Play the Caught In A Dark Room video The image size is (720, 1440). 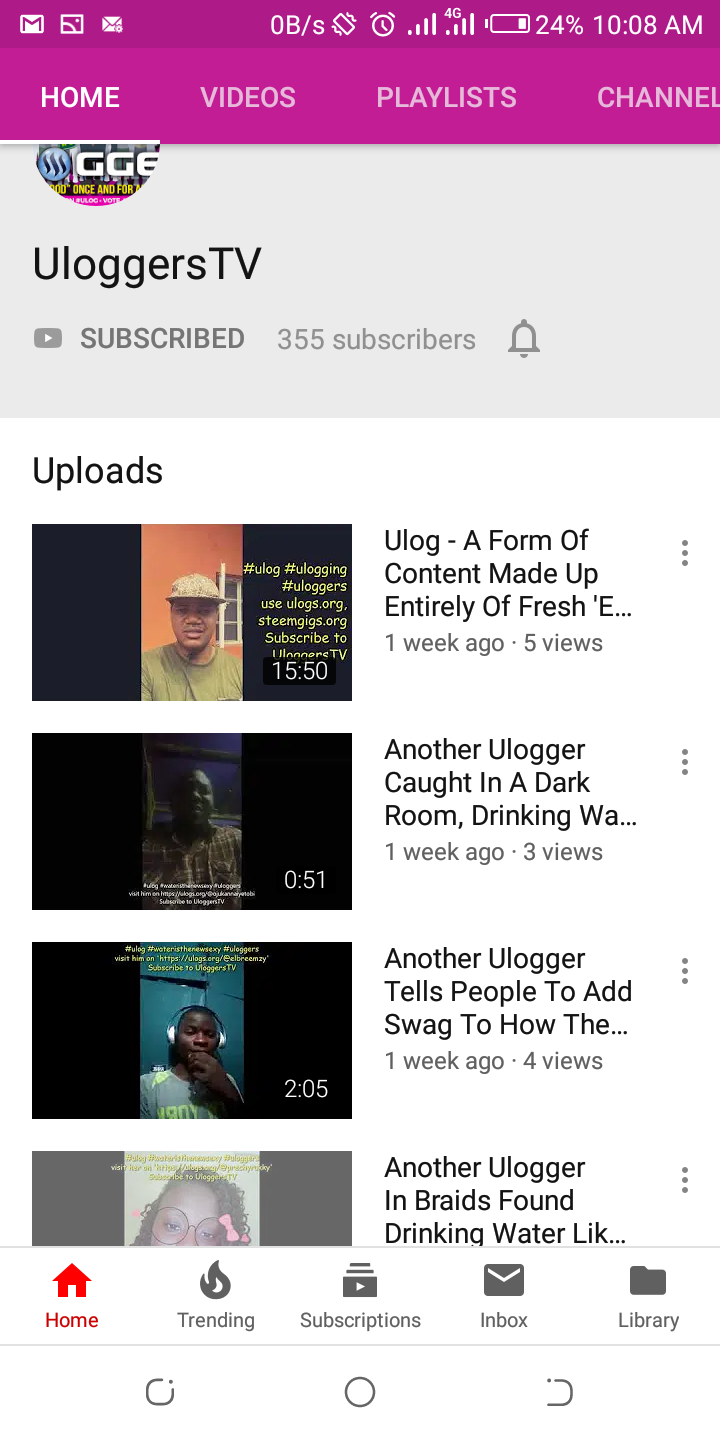(x=192, y=821)
